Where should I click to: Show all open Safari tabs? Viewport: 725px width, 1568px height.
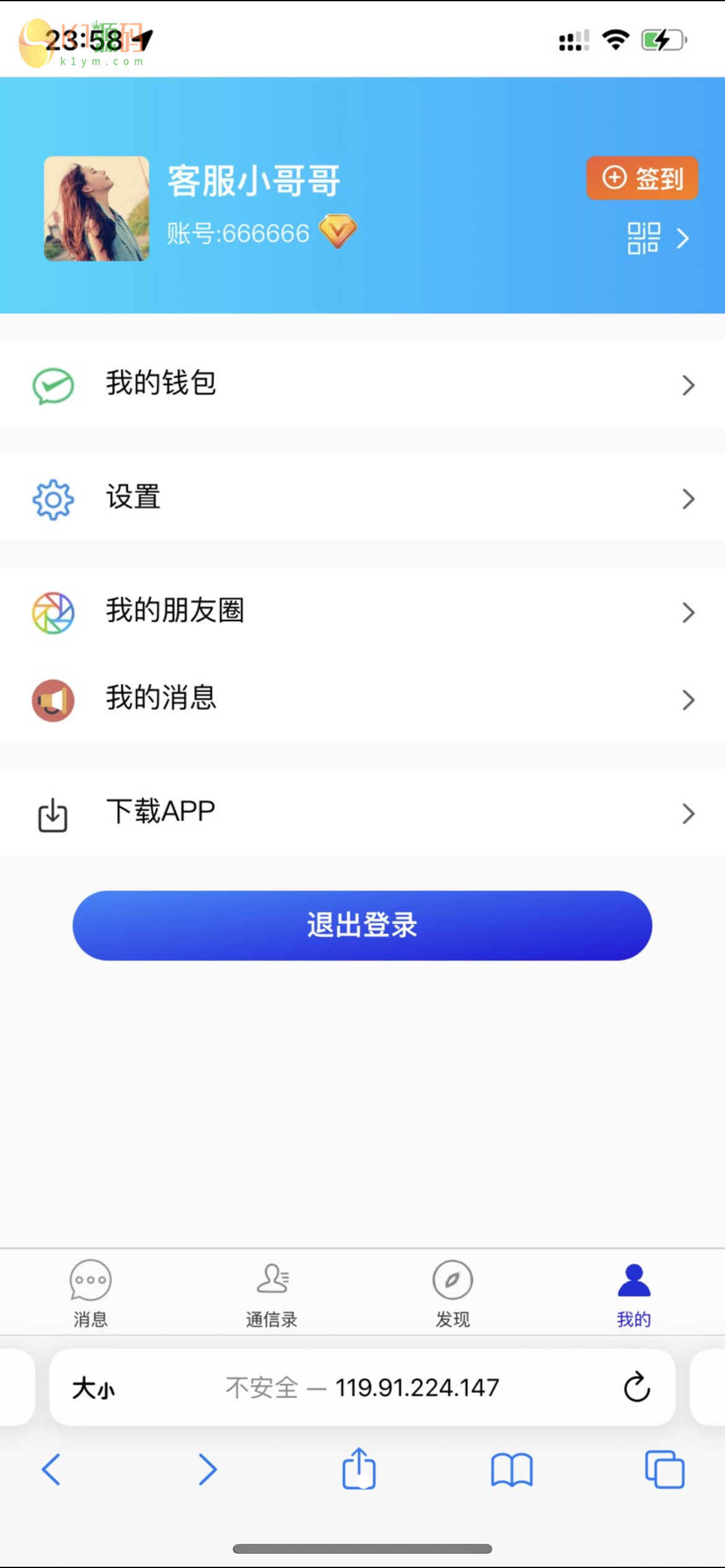[664, 1469]
